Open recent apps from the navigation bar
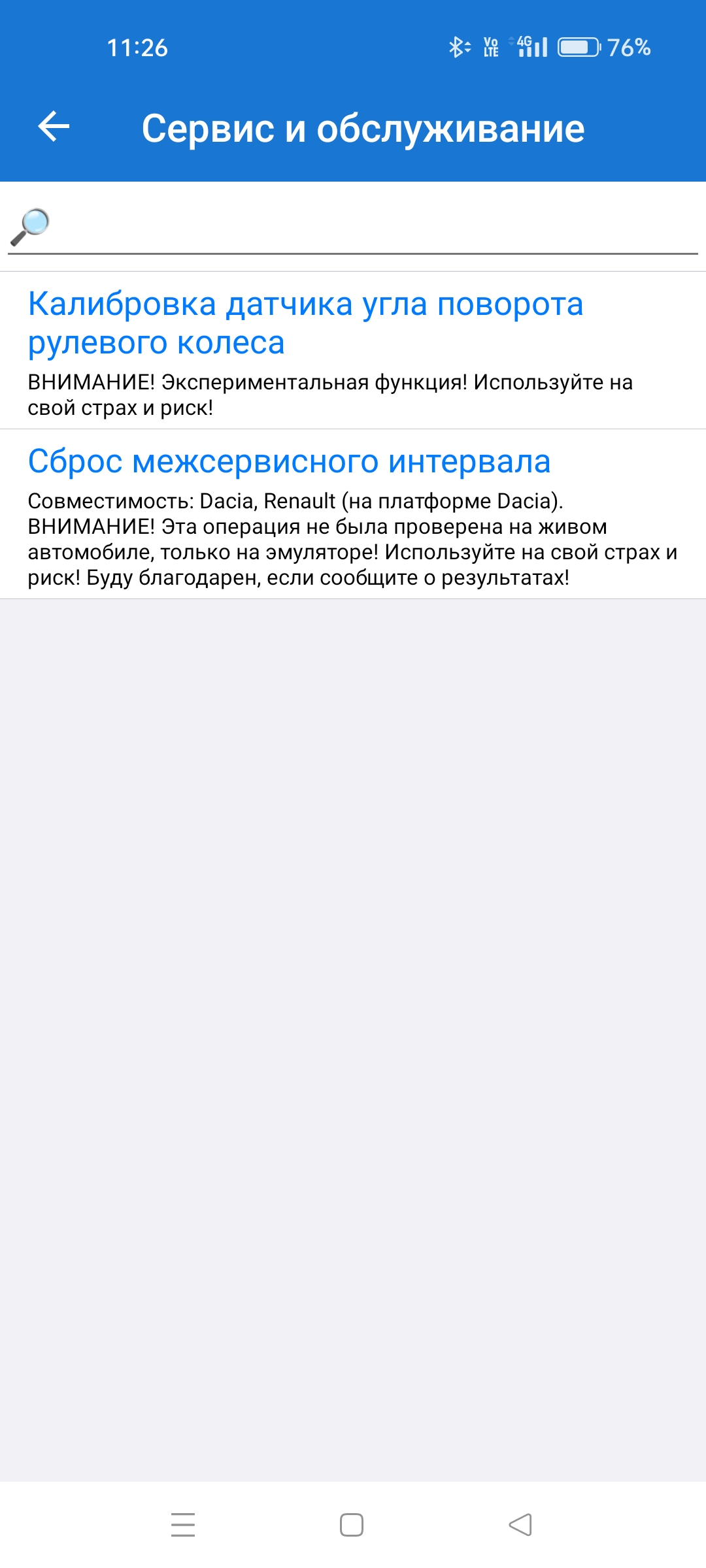Screen dimensions: 706x1568 click(183, 1524)
